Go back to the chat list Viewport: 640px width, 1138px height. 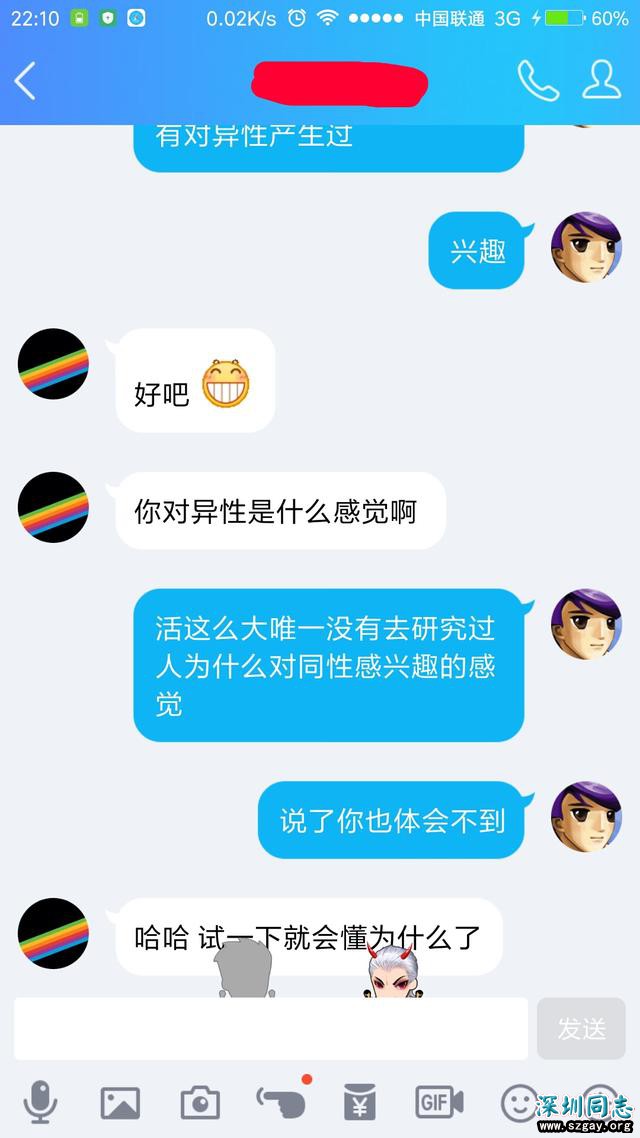tap(26, 81)
